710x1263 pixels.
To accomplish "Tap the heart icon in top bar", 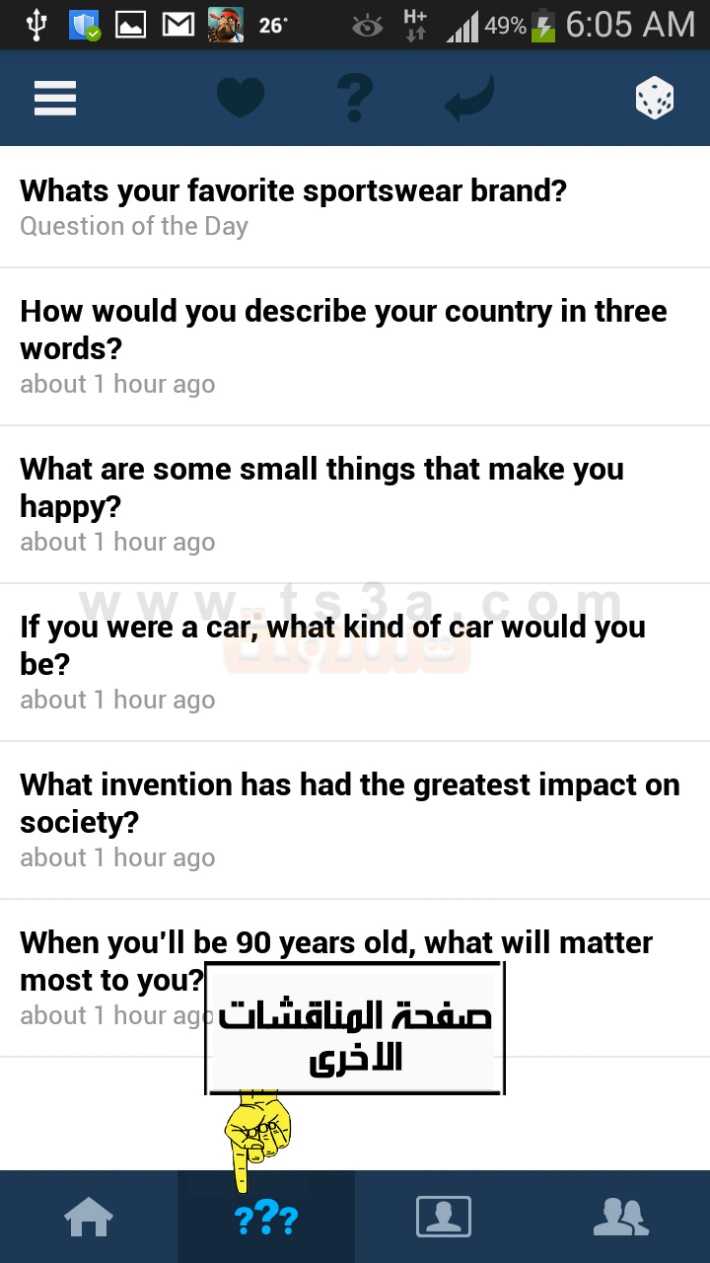I will [x=241, y=98].
